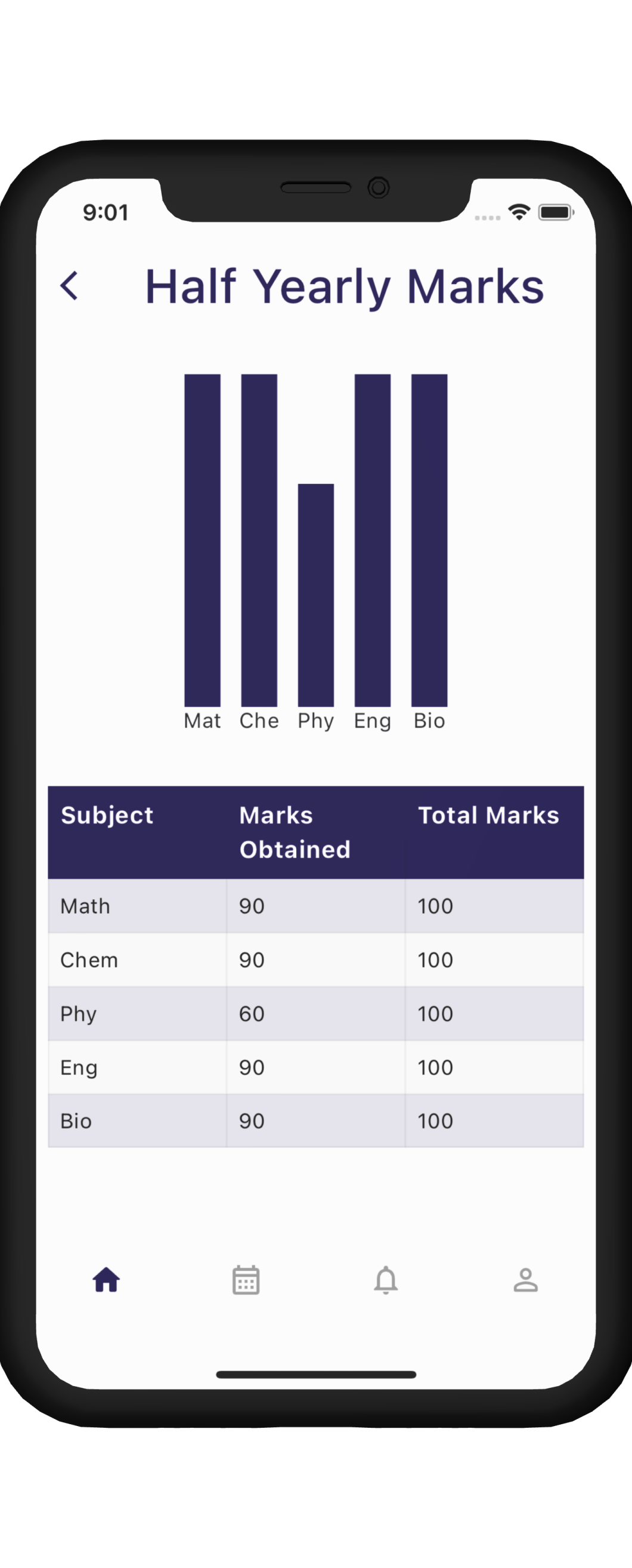Open the home tab
632x1568 pixels.
click(106, 1279)
